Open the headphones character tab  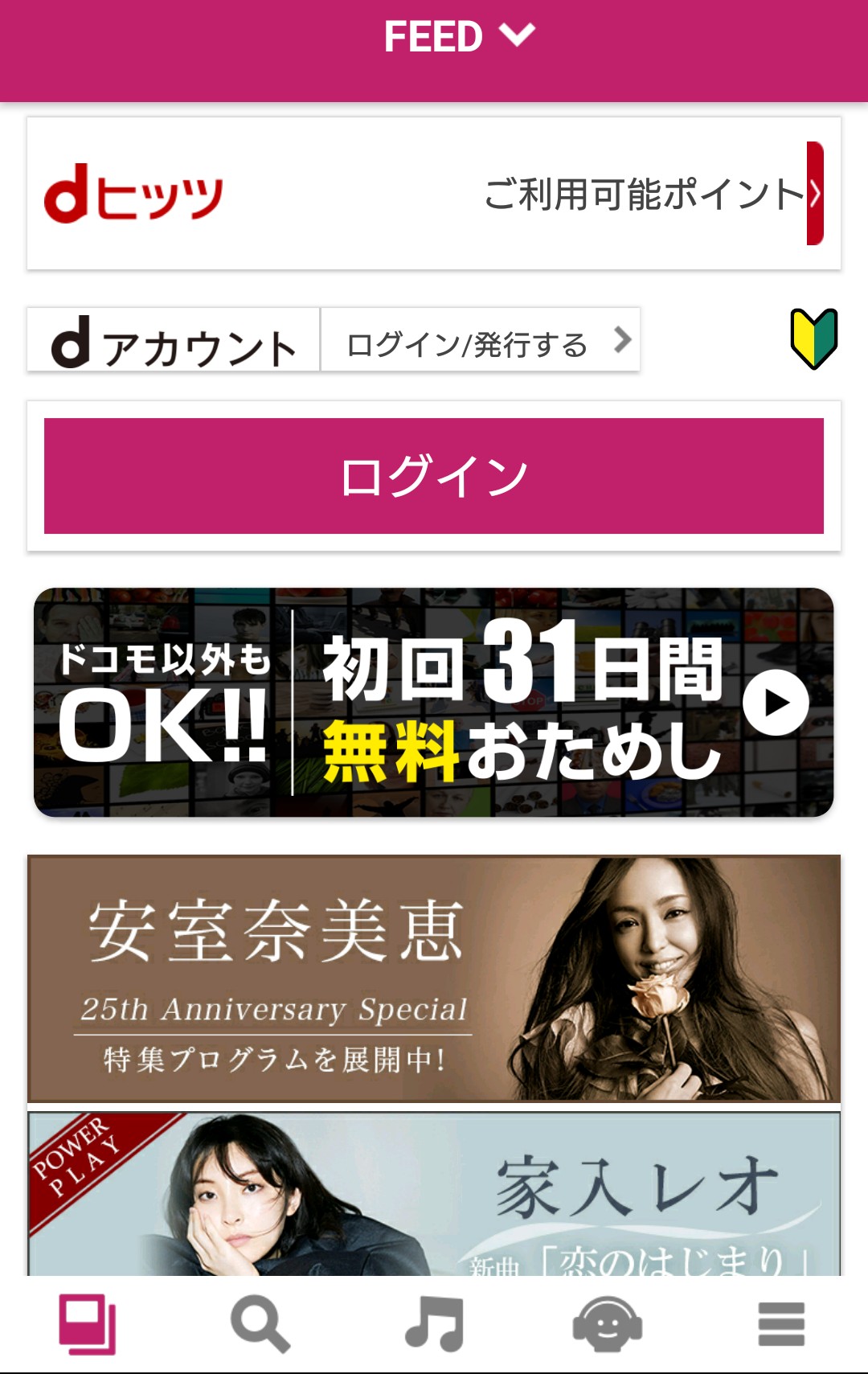pyautogui.click(x=608, y=1324)
